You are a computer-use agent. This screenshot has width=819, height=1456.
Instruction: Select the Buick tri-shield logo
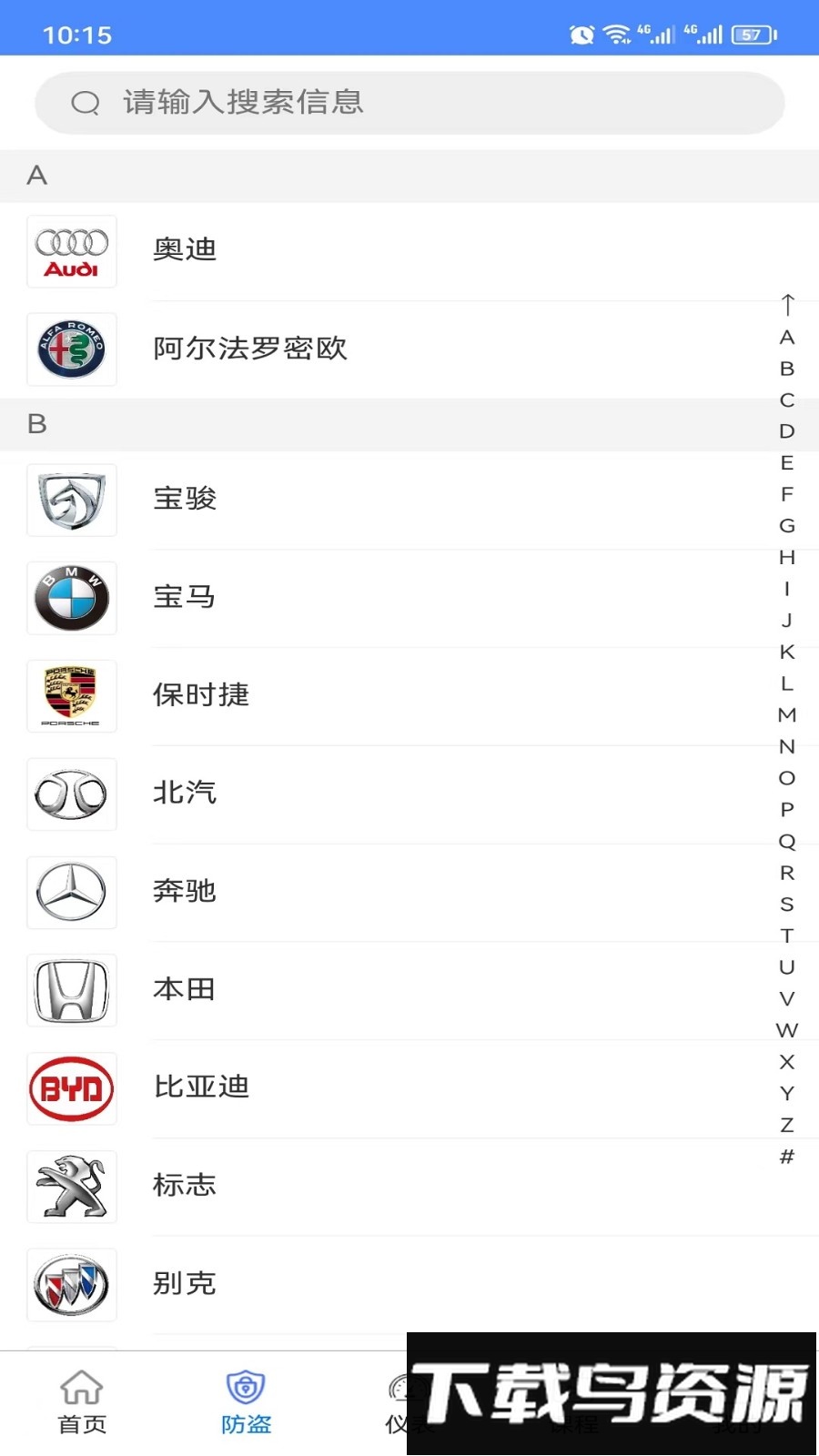[71, 1285]
